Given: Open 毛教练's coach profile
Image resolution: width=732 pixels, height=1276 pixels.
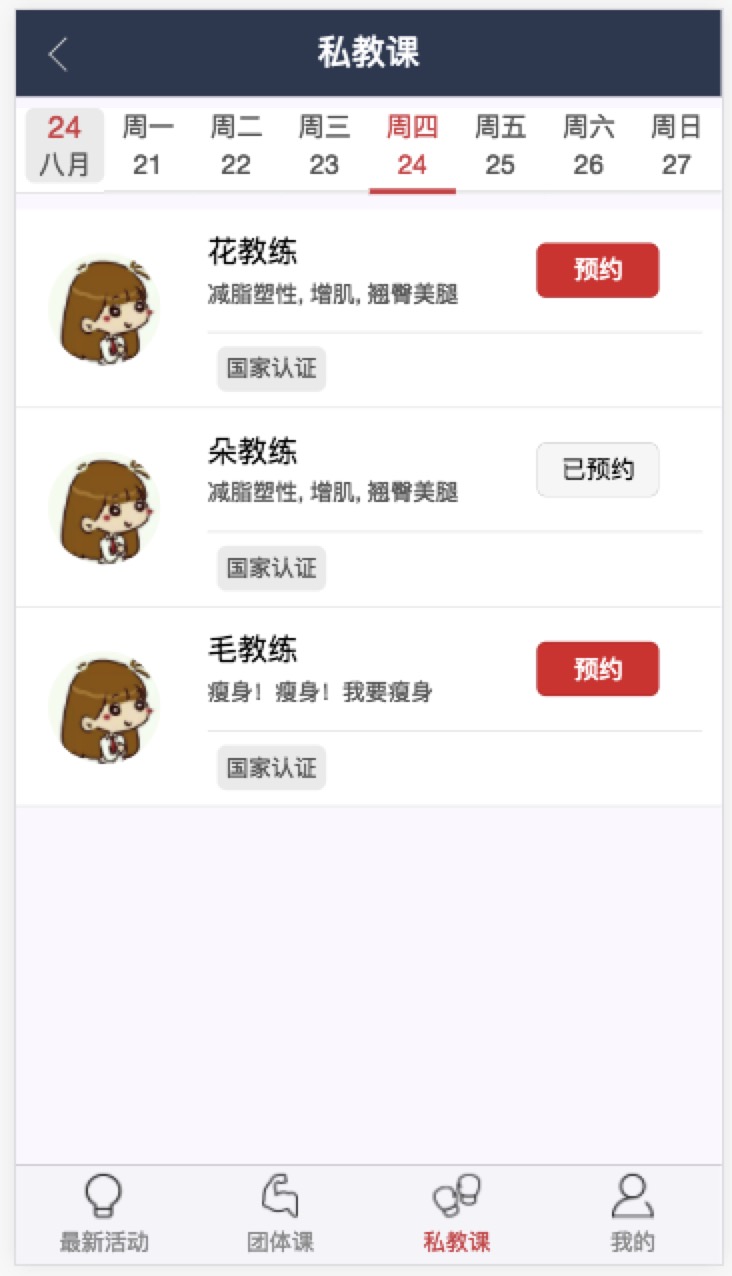Looking at the screenshot, I should click(104, 708).
